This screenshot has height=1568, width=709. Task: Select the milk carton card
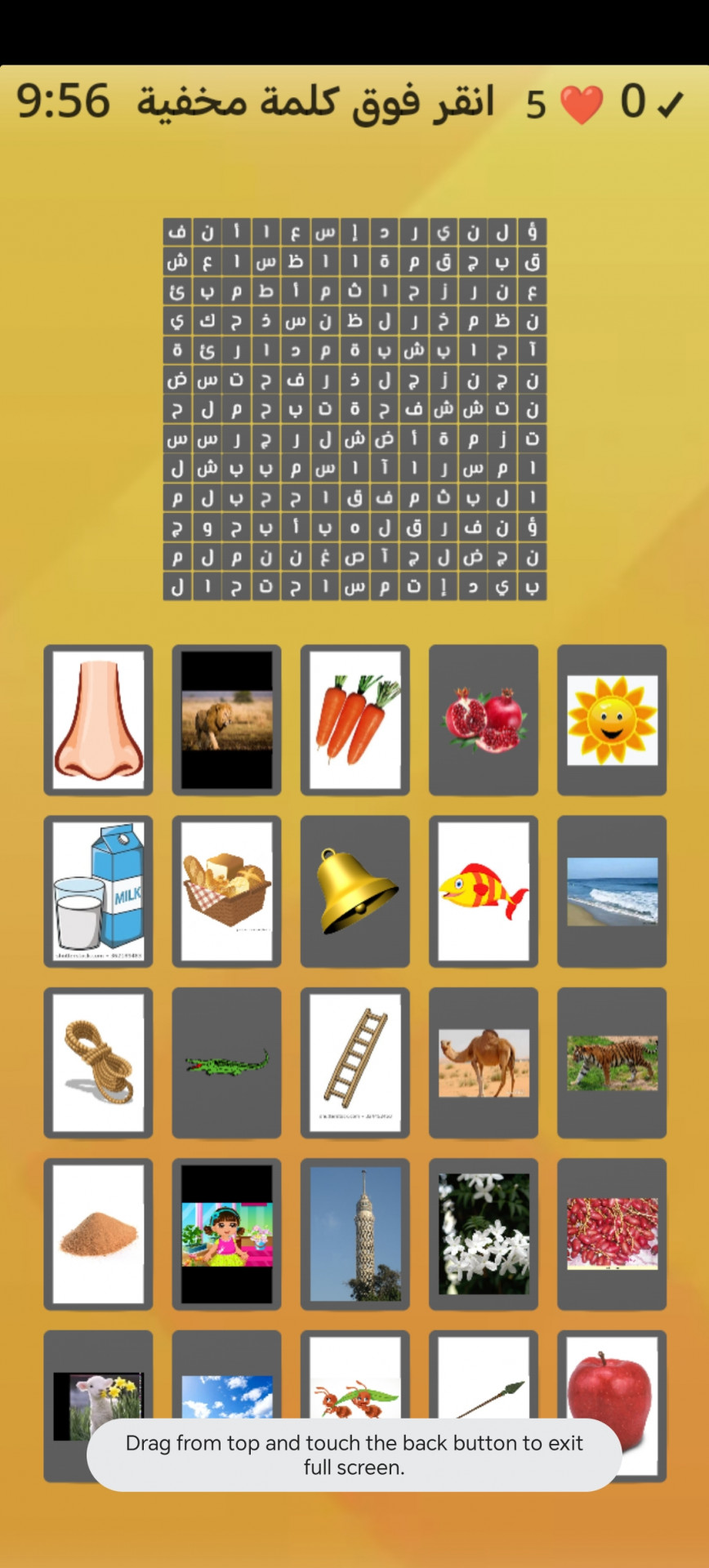tap(98, 891)
